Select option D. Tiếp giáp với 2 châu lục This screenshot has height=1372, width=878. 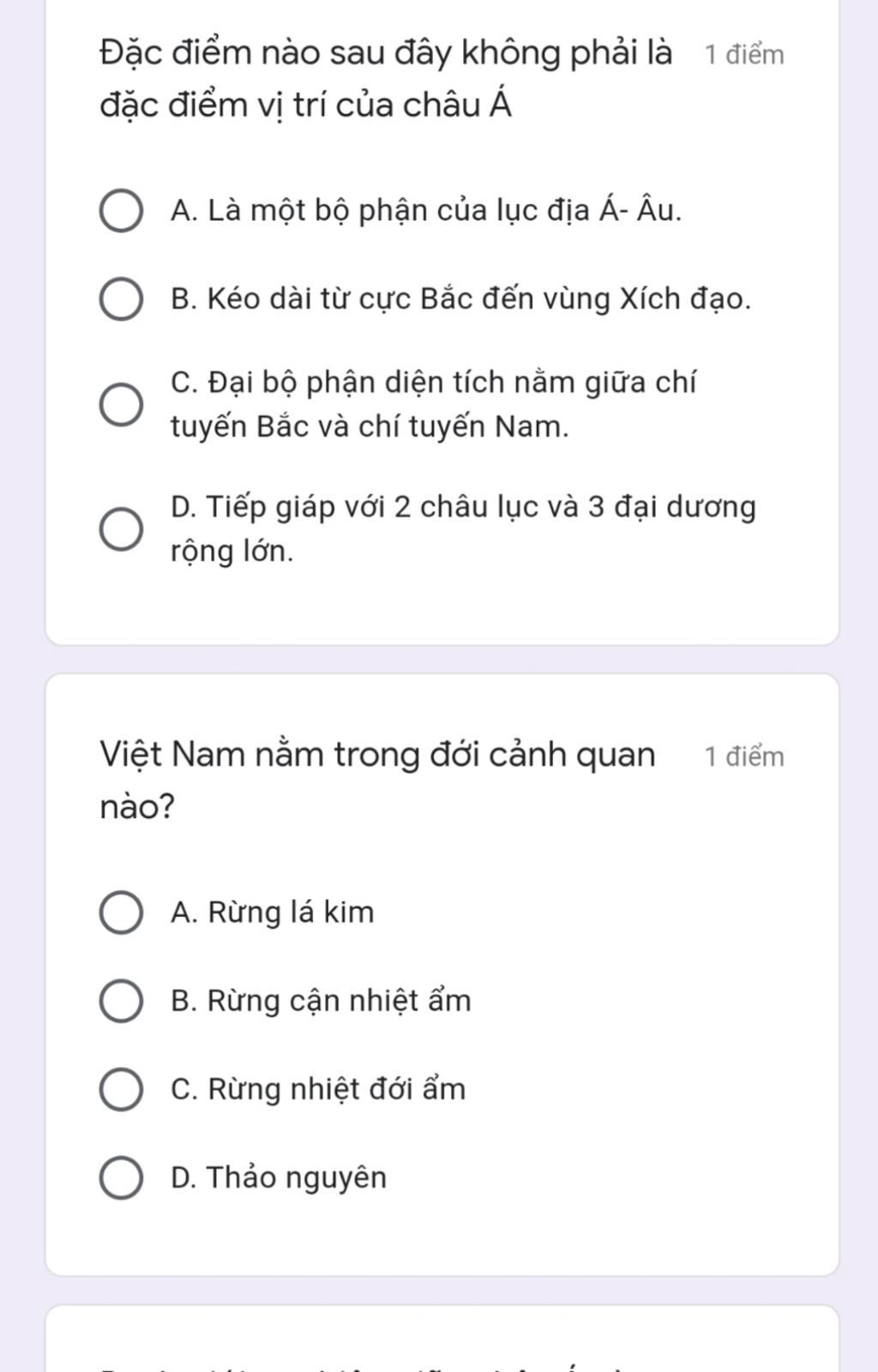coord(121,529)
